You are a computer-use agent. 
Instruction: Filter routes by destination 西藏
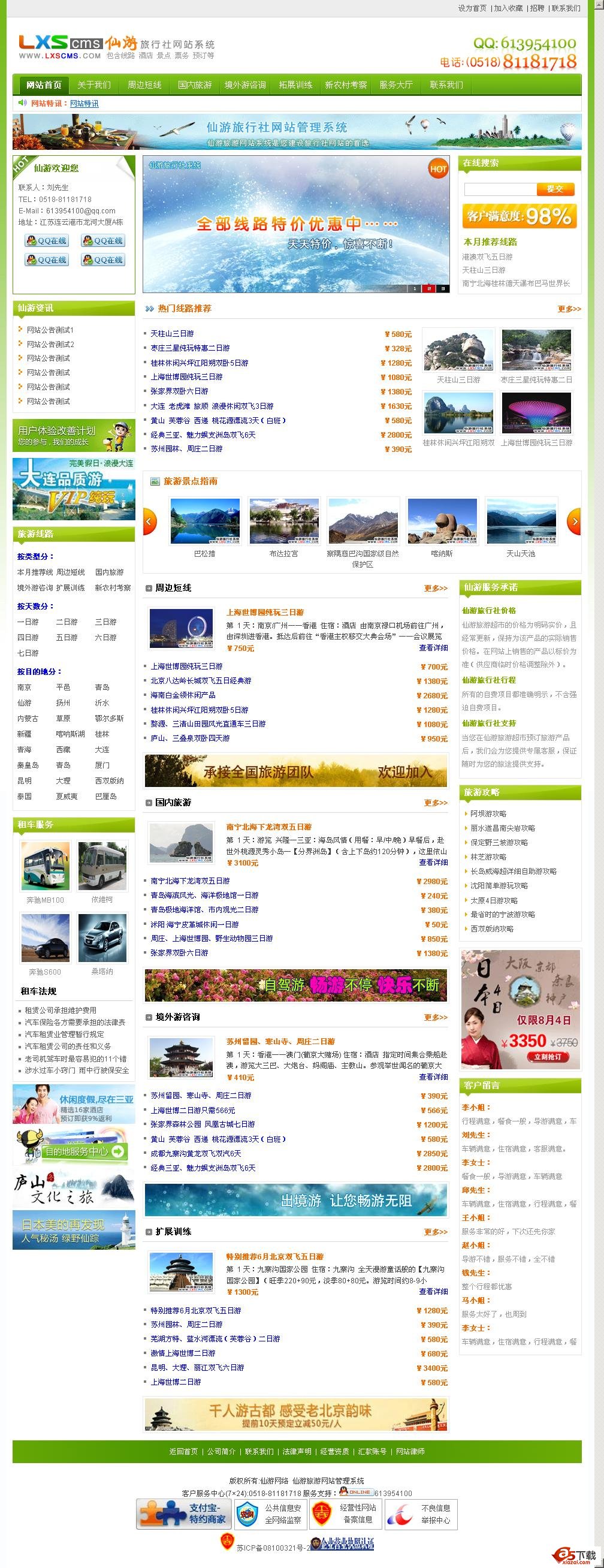(64, 749)
